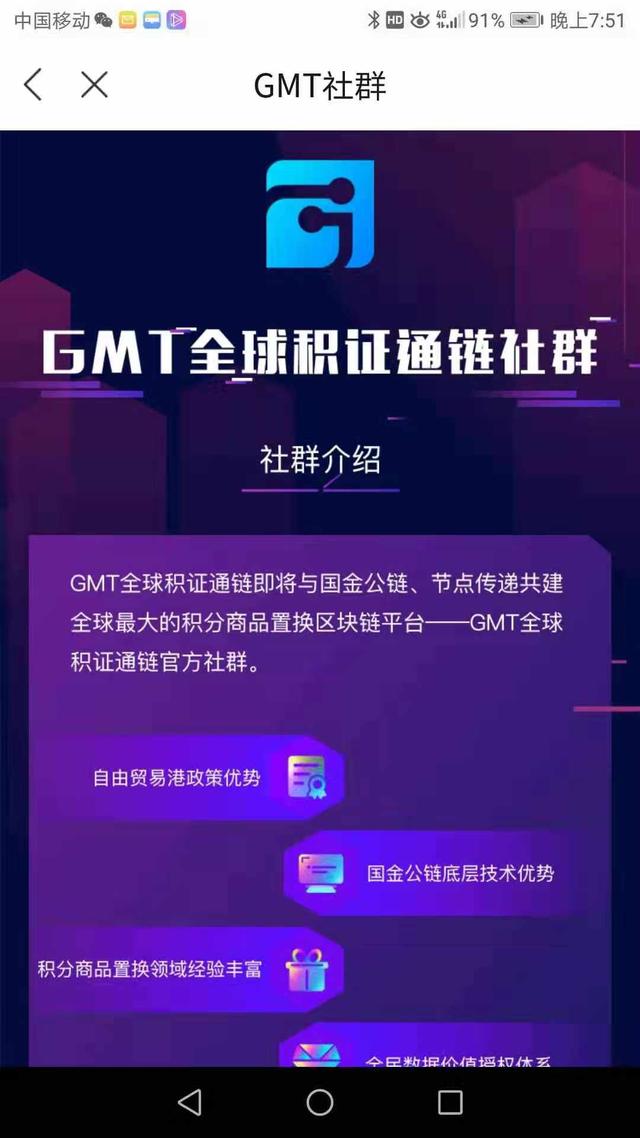Open the recent apps overview
This screenshot has width=640, height=1138.
[450, 1102]
